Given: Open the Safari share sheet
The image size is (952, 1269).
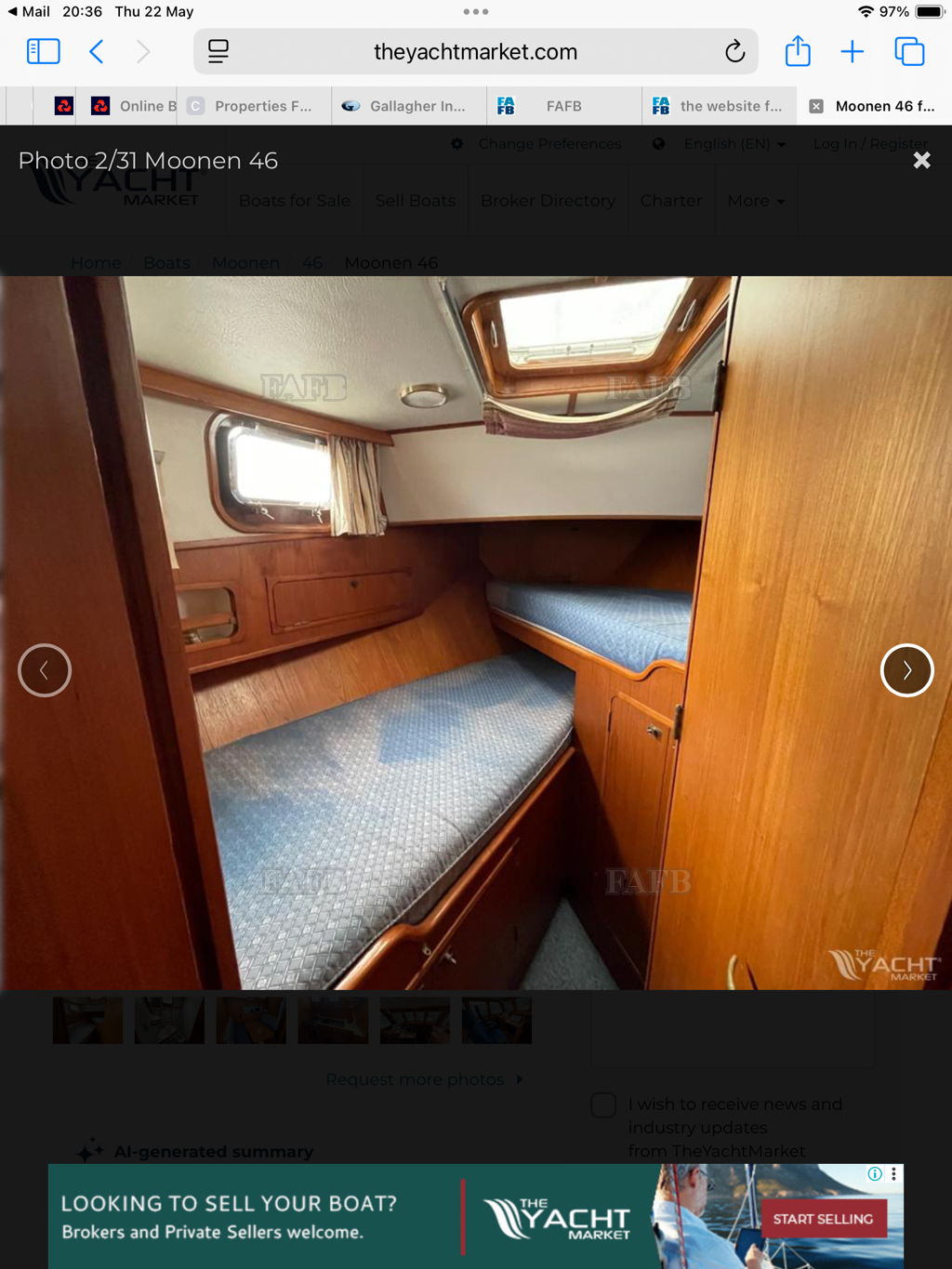Looking at the screenshot, I should [798, 52].
